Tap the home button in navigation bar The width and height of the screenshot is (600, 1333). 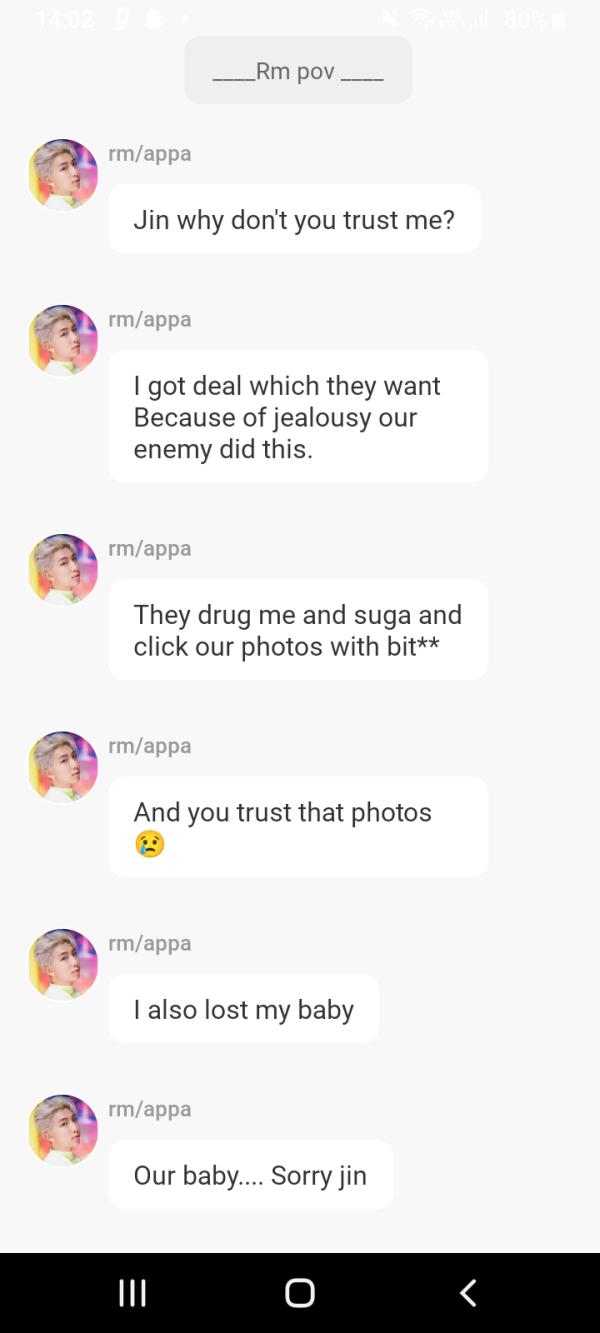point(299,1292)
